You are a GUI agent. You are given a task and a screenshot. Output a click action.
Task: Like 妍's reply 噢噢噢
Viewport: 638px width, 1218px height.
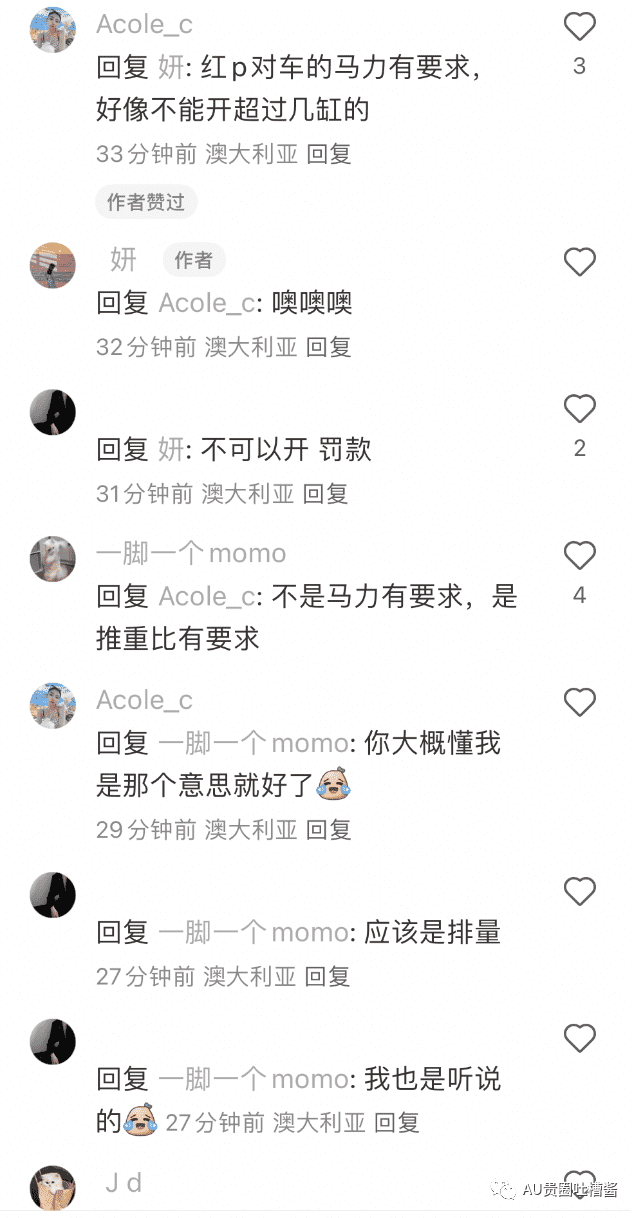[580, 263]
